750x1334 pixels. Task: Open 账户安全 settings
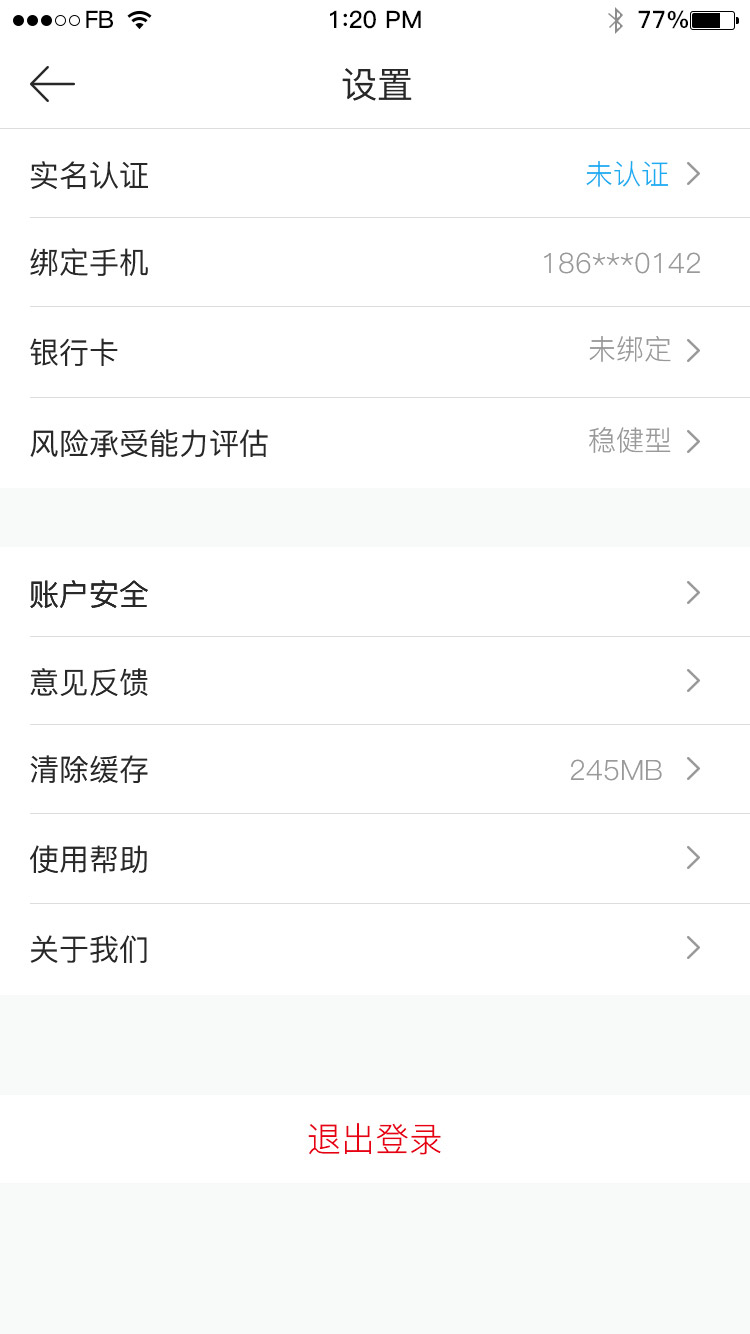pos(375,592)
